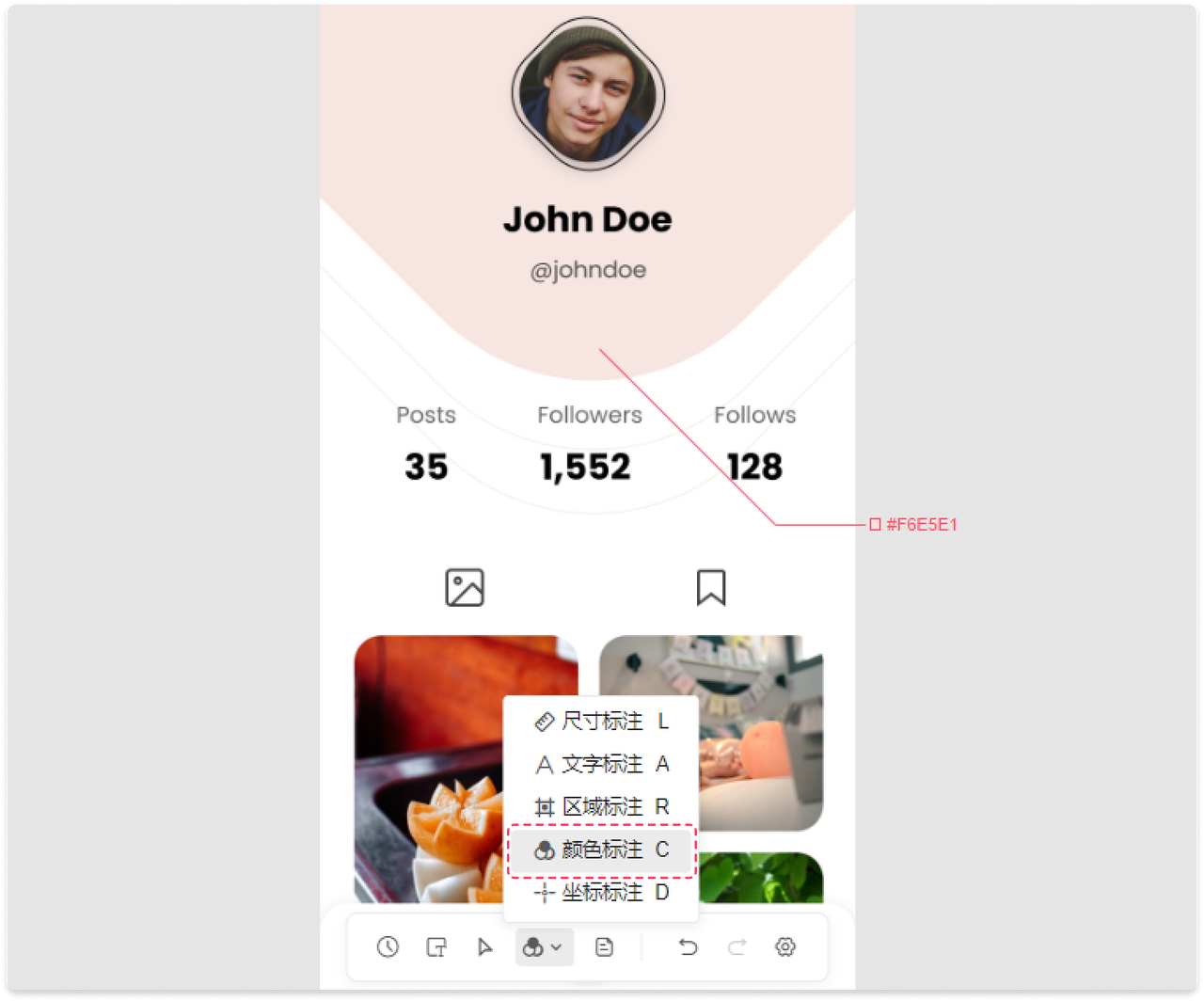Undo the last action
The width and height of the screenshot is (1204, 1001).
click(688, 947)
